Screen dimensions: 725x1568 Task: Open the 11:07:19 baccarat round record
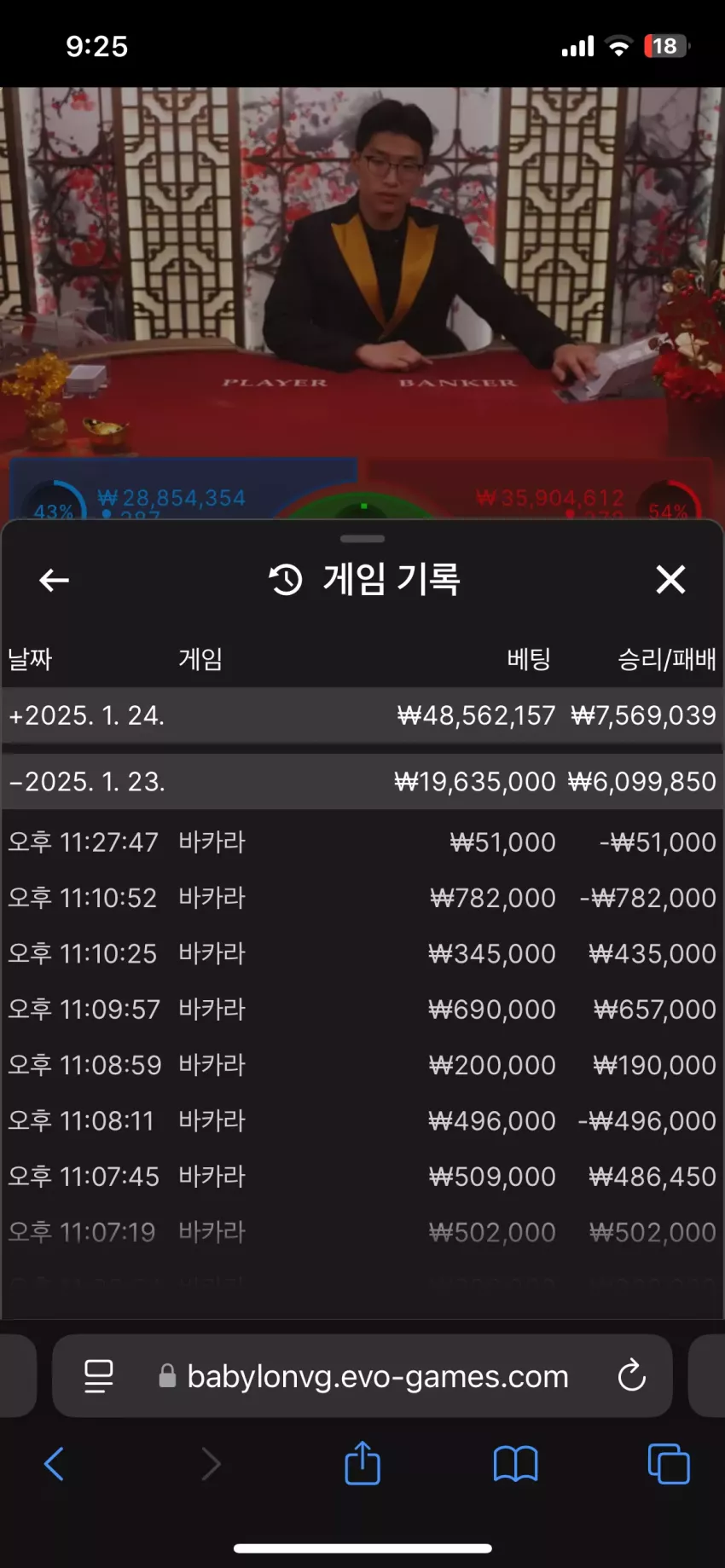(x=362, y=1232)
